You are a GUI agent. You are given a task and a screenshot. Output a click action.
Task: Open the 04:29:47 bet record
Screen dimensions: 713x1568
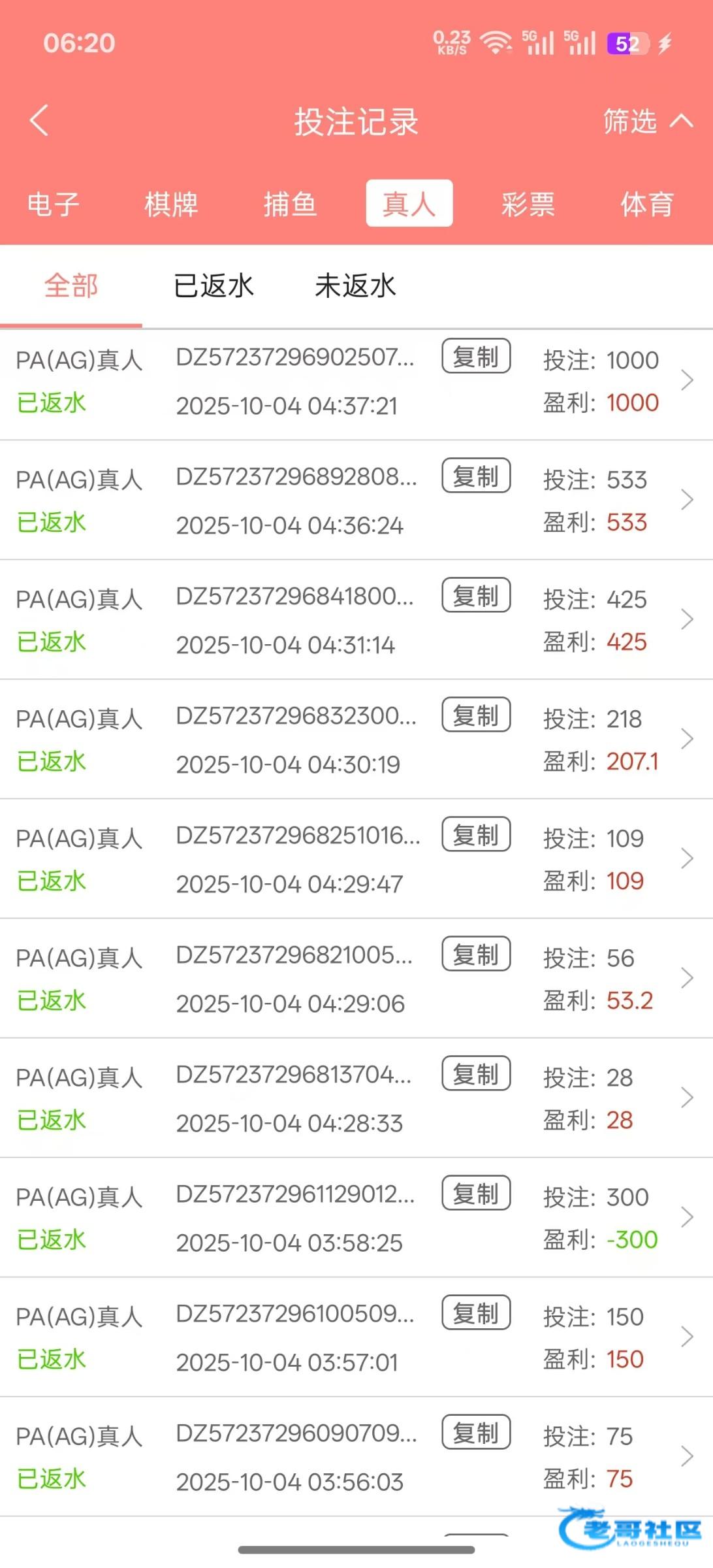686,858
